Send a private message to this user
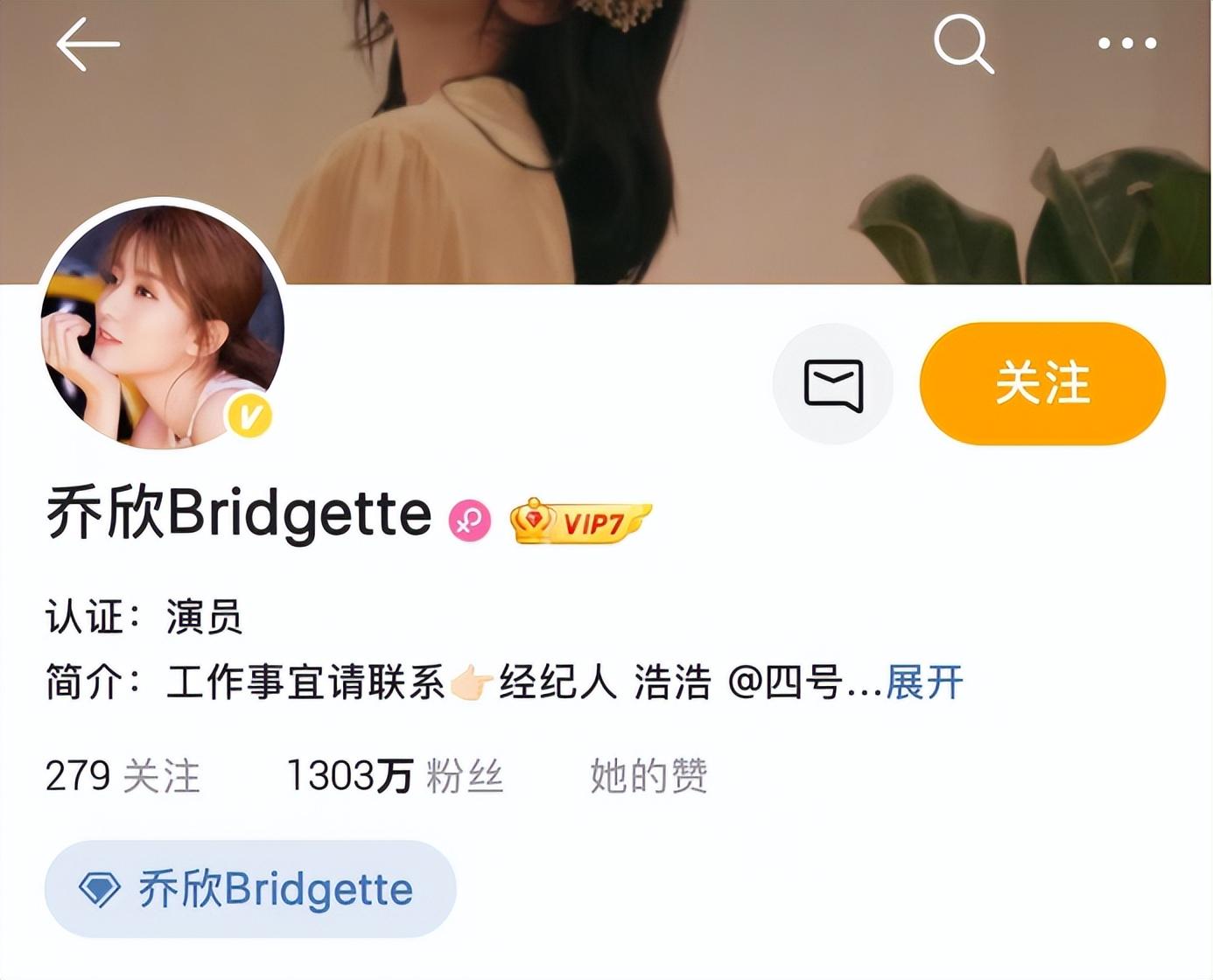The image size is (1213, 980). 833,384
